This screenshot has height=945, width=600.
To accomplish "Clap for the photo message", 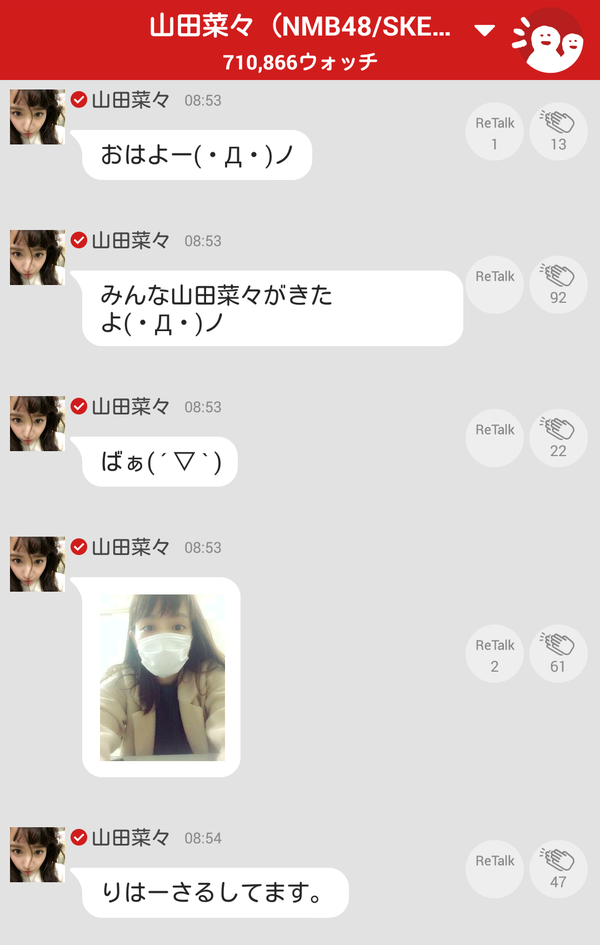I will [x=558, y=654].
